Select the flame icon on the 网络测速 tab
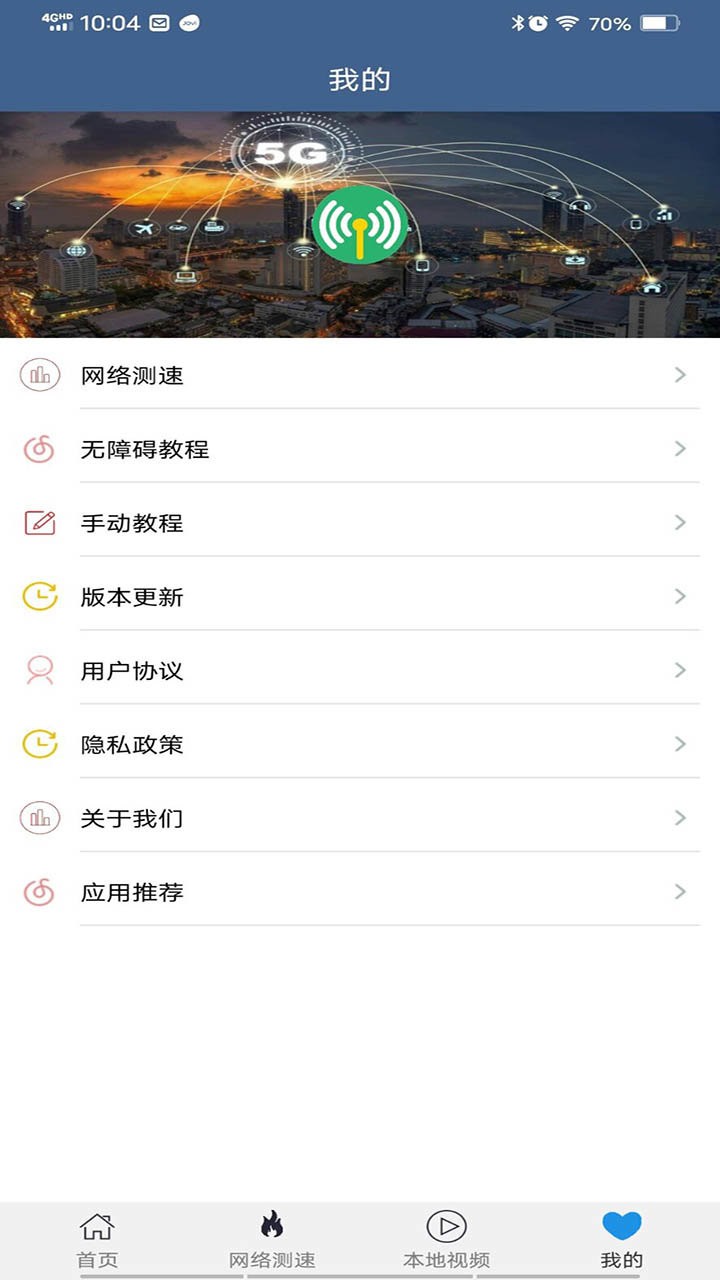The height and width of the screenshot is (1280, 720). pyautogui.click(x=270, y=1224)
